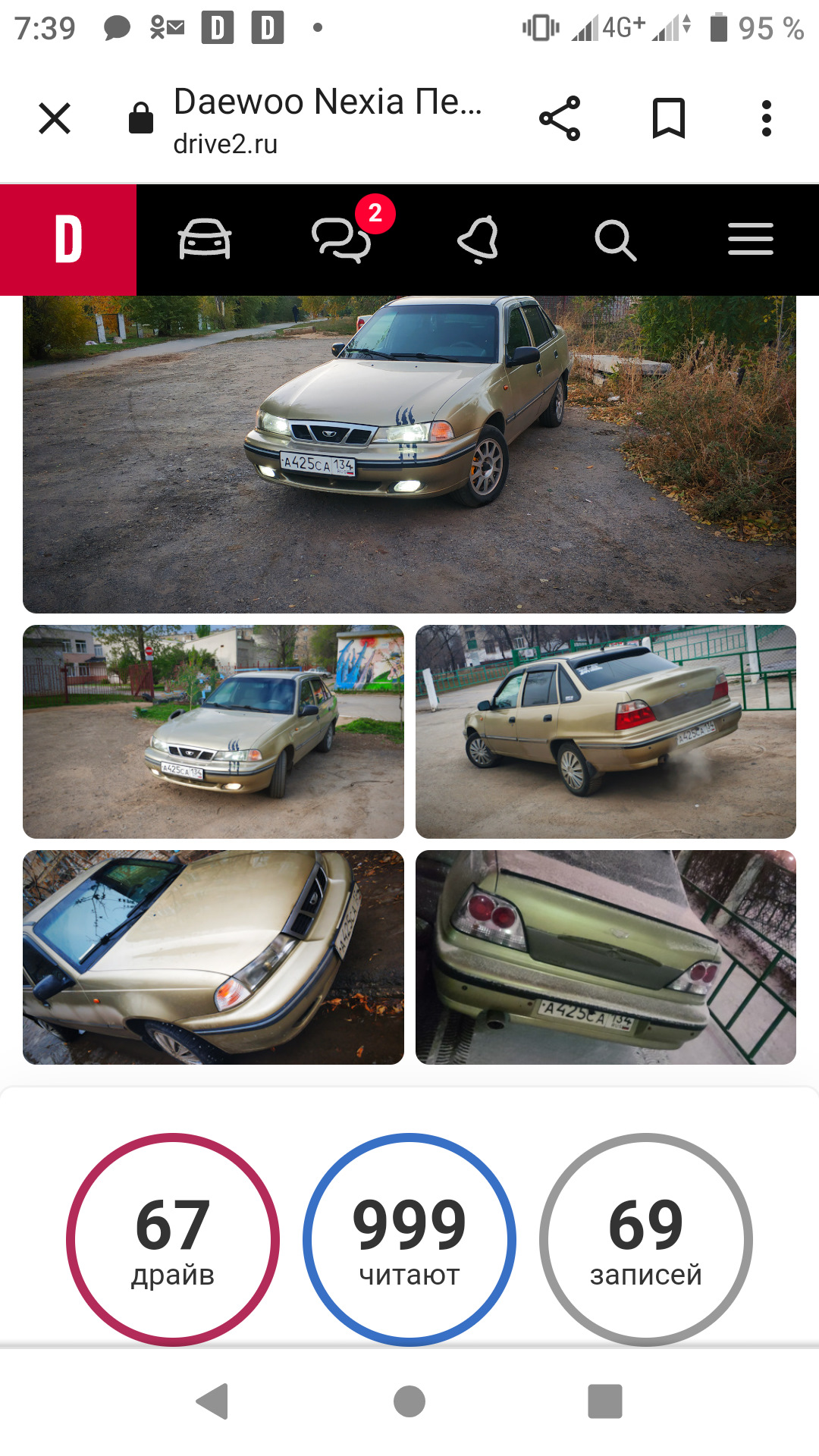Screen dimensions: 819x1456
Task: Open the snowy trunk photo
Action: (606, 957)
